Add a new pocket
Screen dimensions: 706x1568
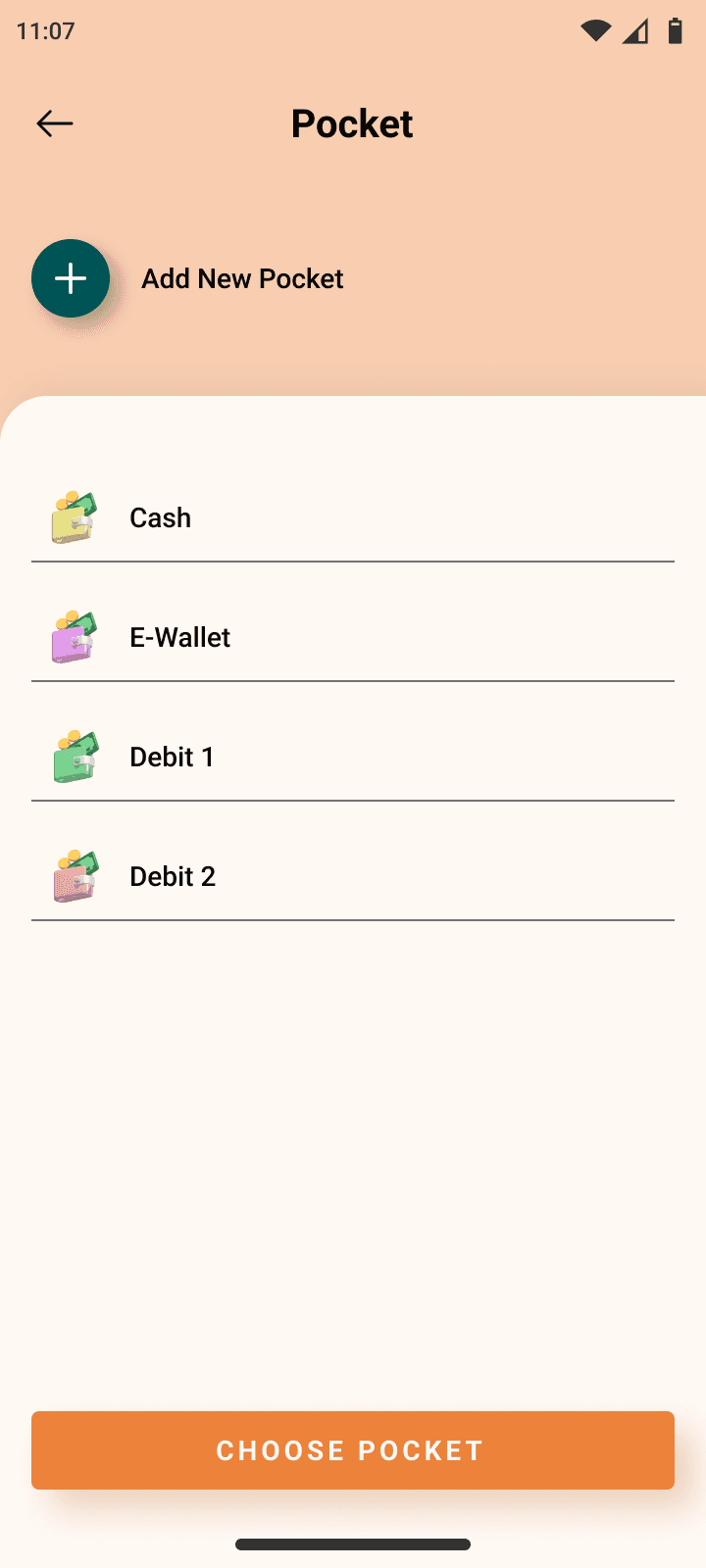[x=71, y=279]
